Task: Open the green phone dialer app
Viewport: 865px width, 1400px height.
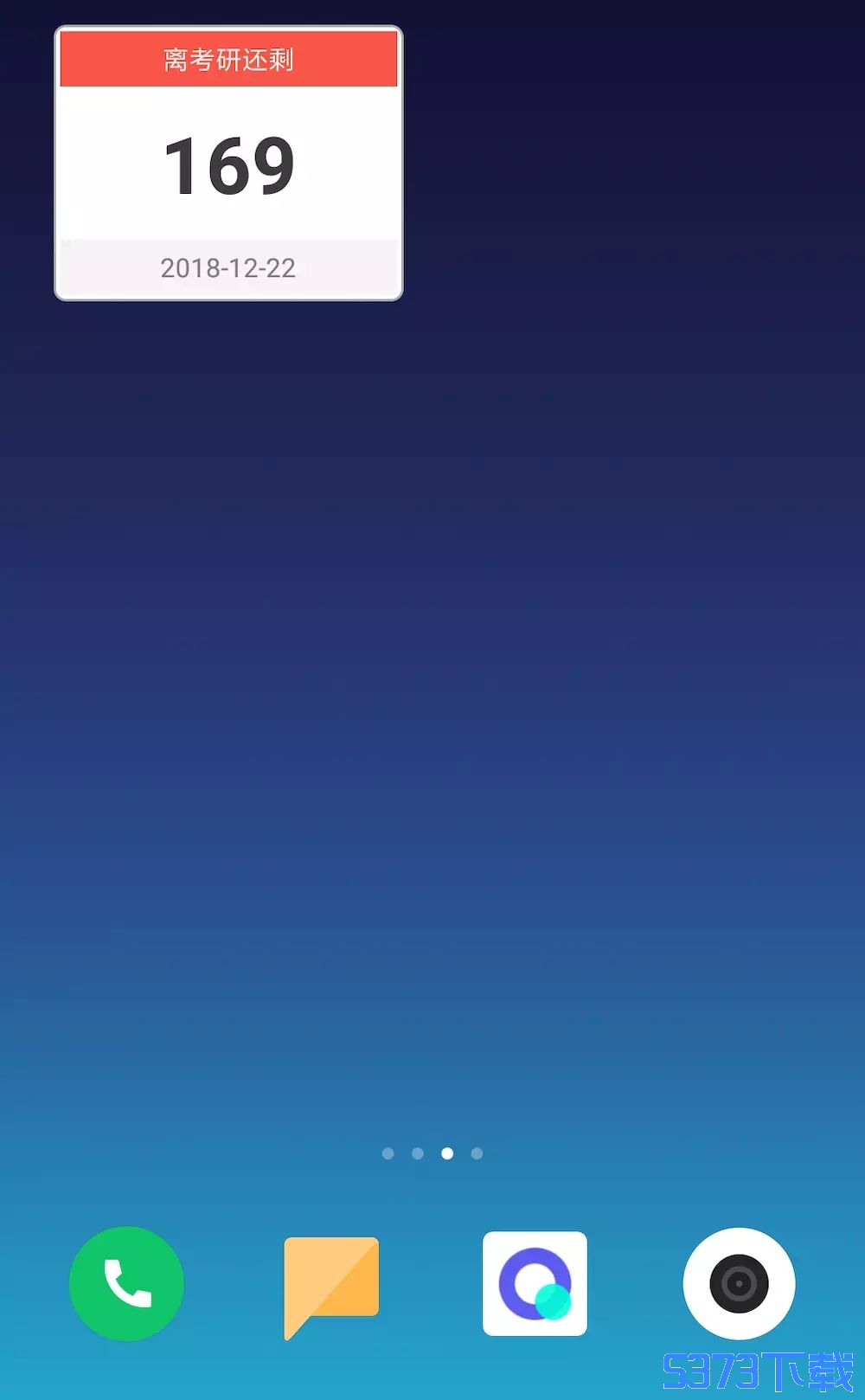Action: click(126, 1284)
